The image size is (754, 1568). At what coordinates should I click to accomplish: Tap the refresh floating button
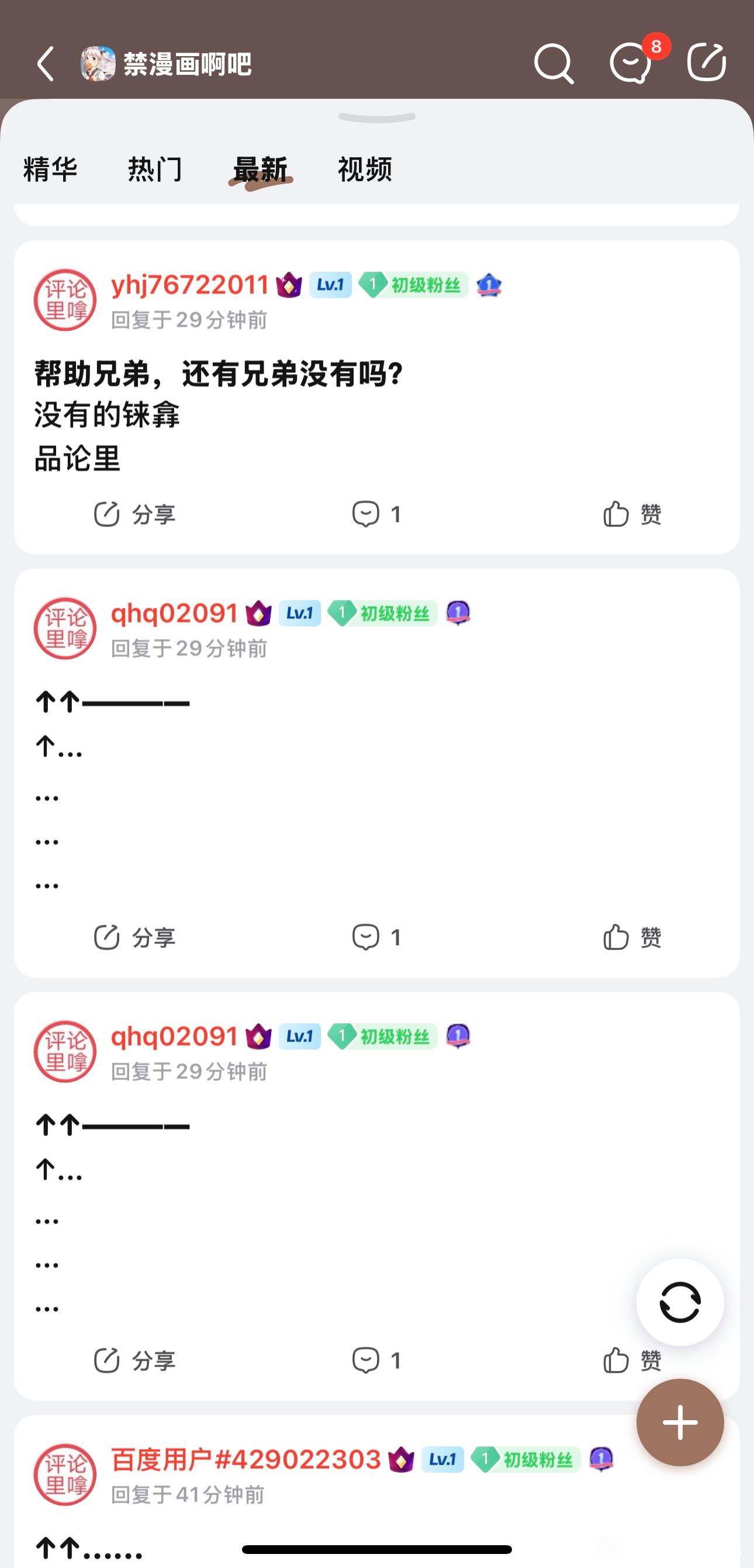pyautogui.click(x=680, y=1302)
